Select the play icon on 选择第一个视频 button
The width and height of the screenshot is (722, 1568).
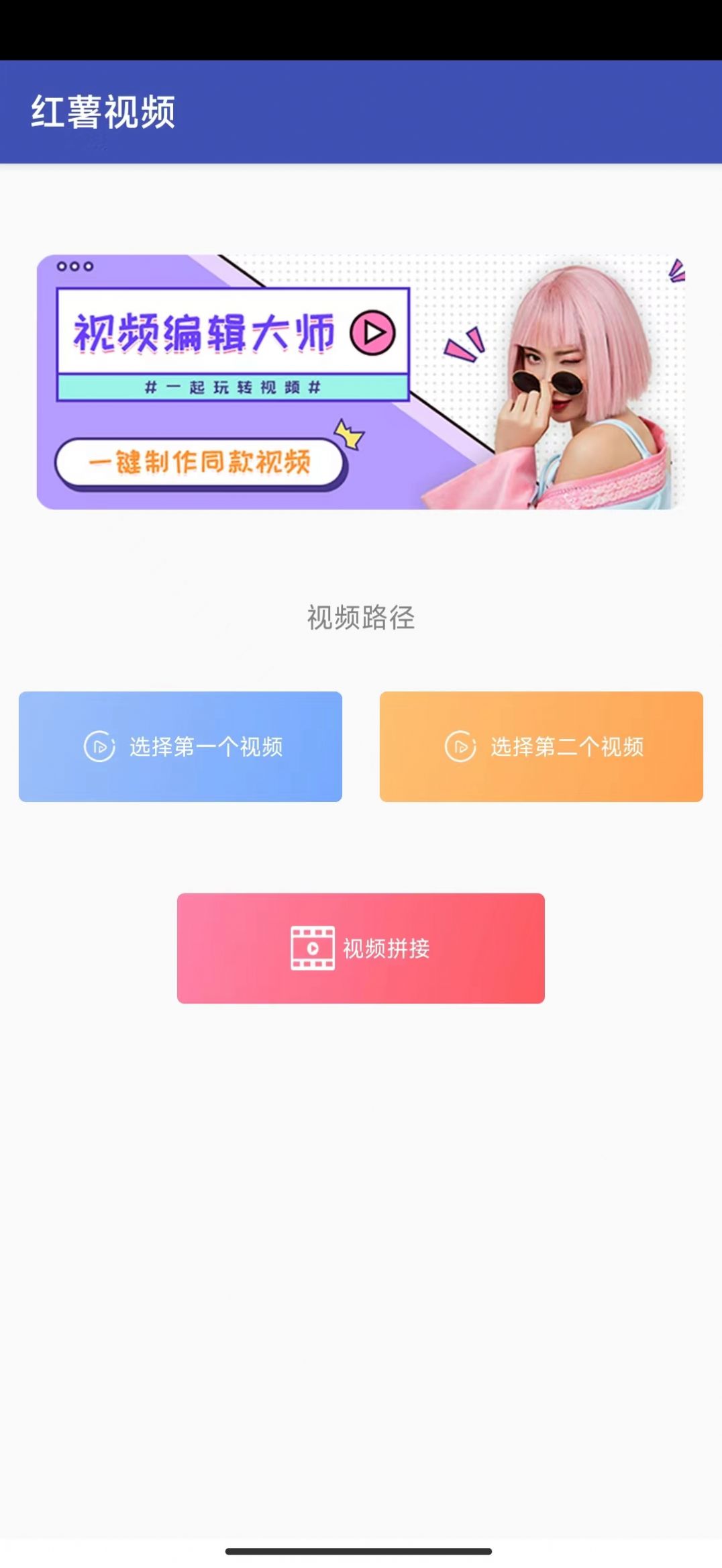pos(99,747)
